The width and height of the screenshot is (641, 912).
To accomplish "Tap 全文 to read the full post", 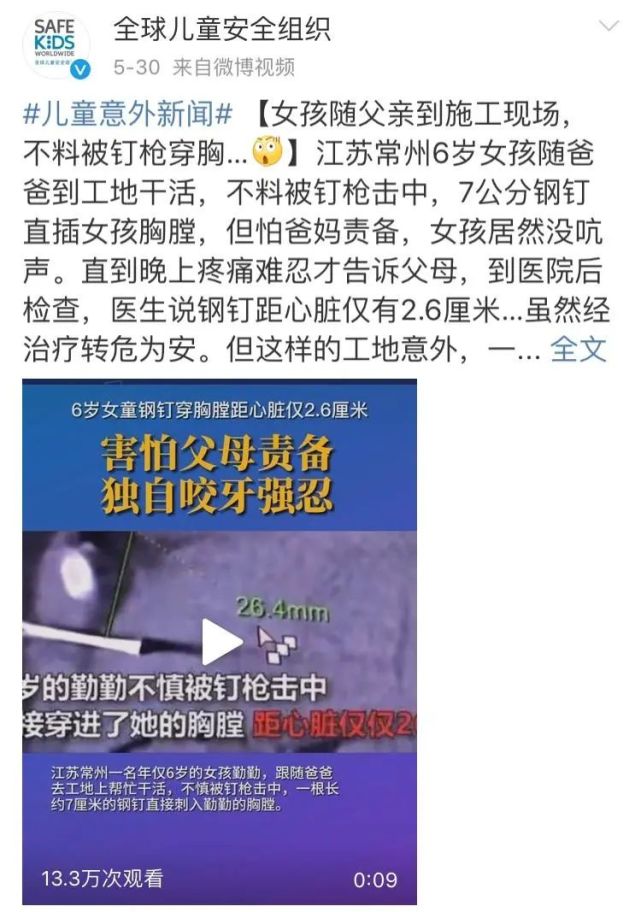I will (579, 350).
